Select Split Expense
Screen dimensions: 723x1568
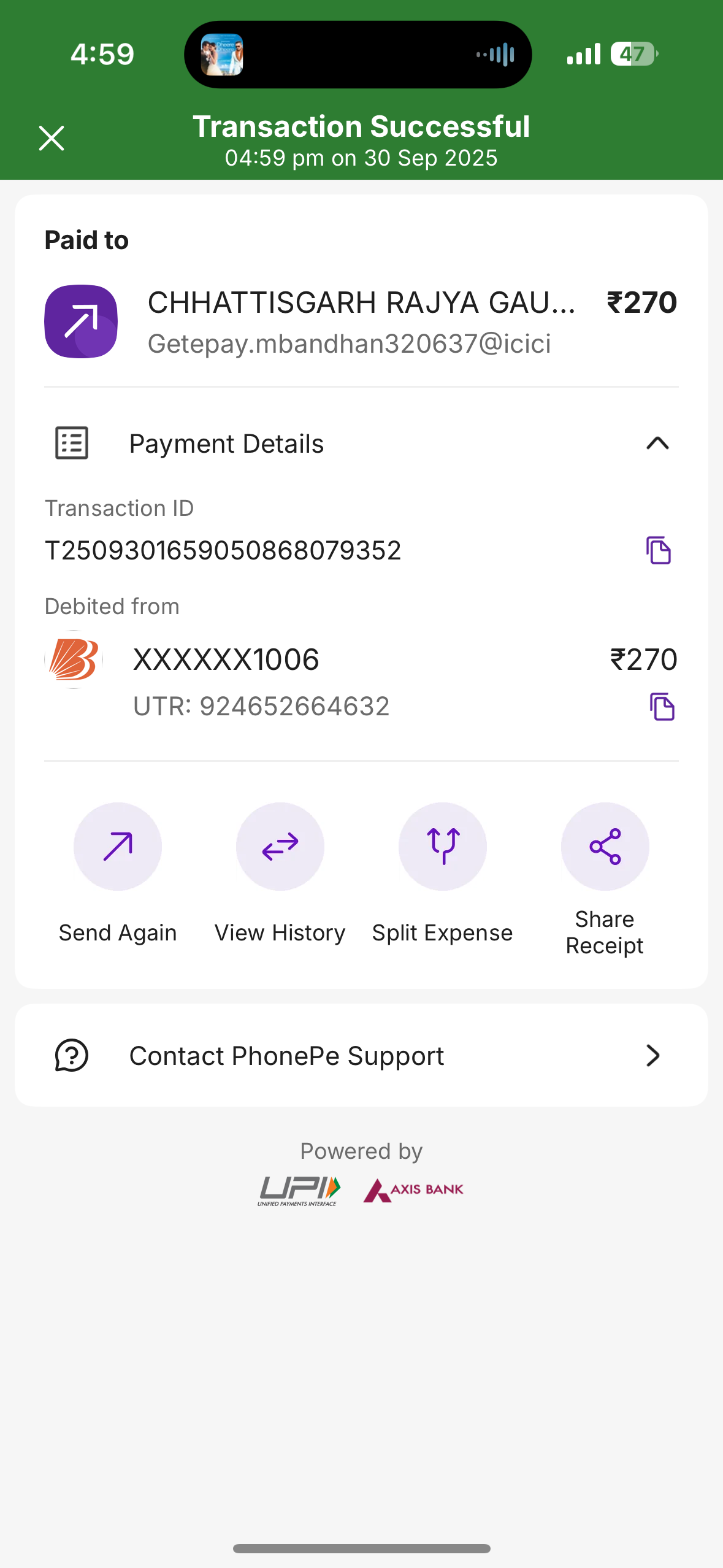443,847
